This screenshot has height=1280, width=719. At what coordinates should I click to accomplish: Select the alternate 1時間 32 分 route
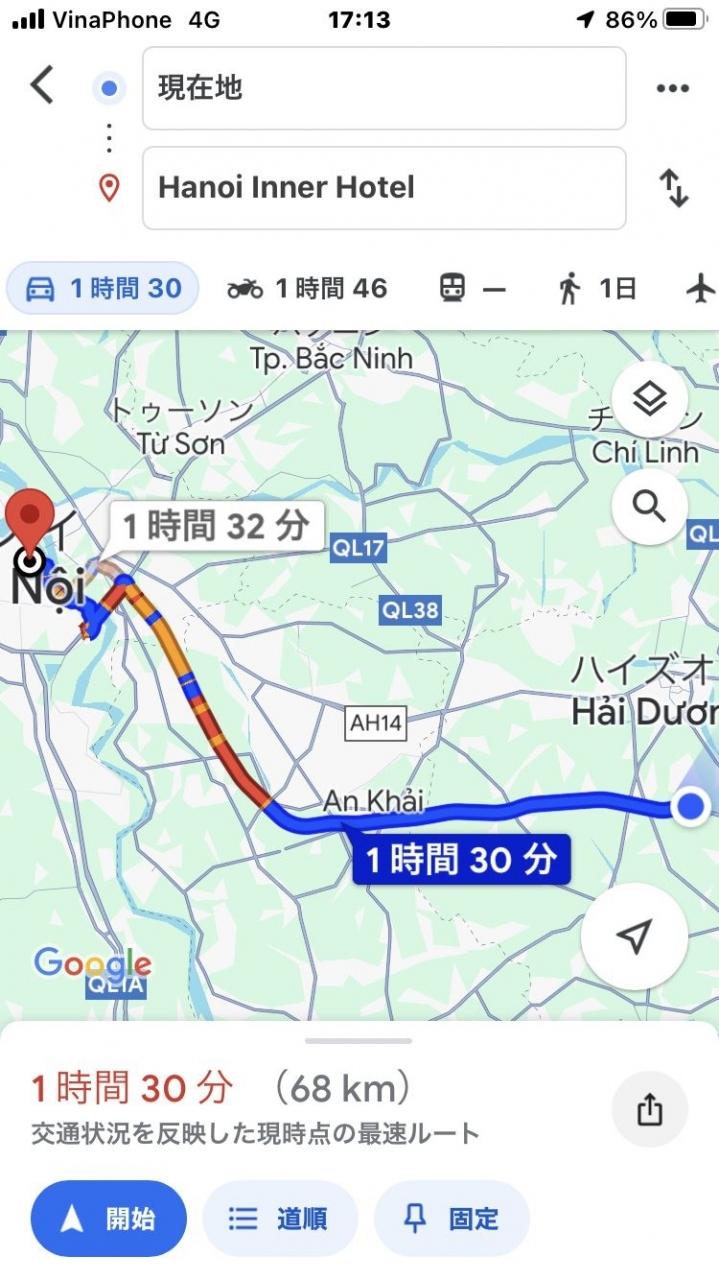(x=216, y=526)
